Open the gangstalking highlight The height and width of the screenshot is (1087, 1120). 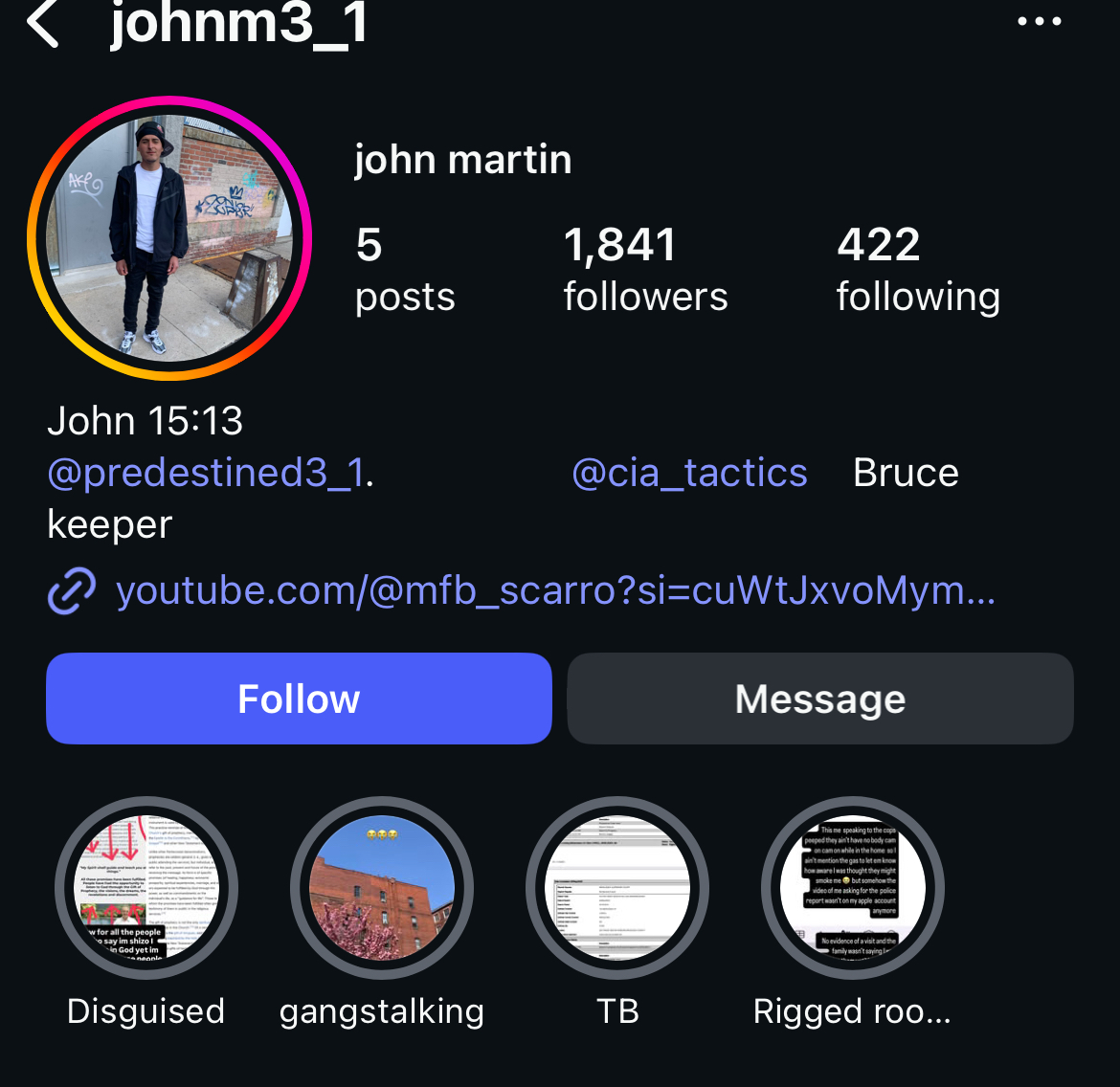pyautogui.click(x=382, y=888)
